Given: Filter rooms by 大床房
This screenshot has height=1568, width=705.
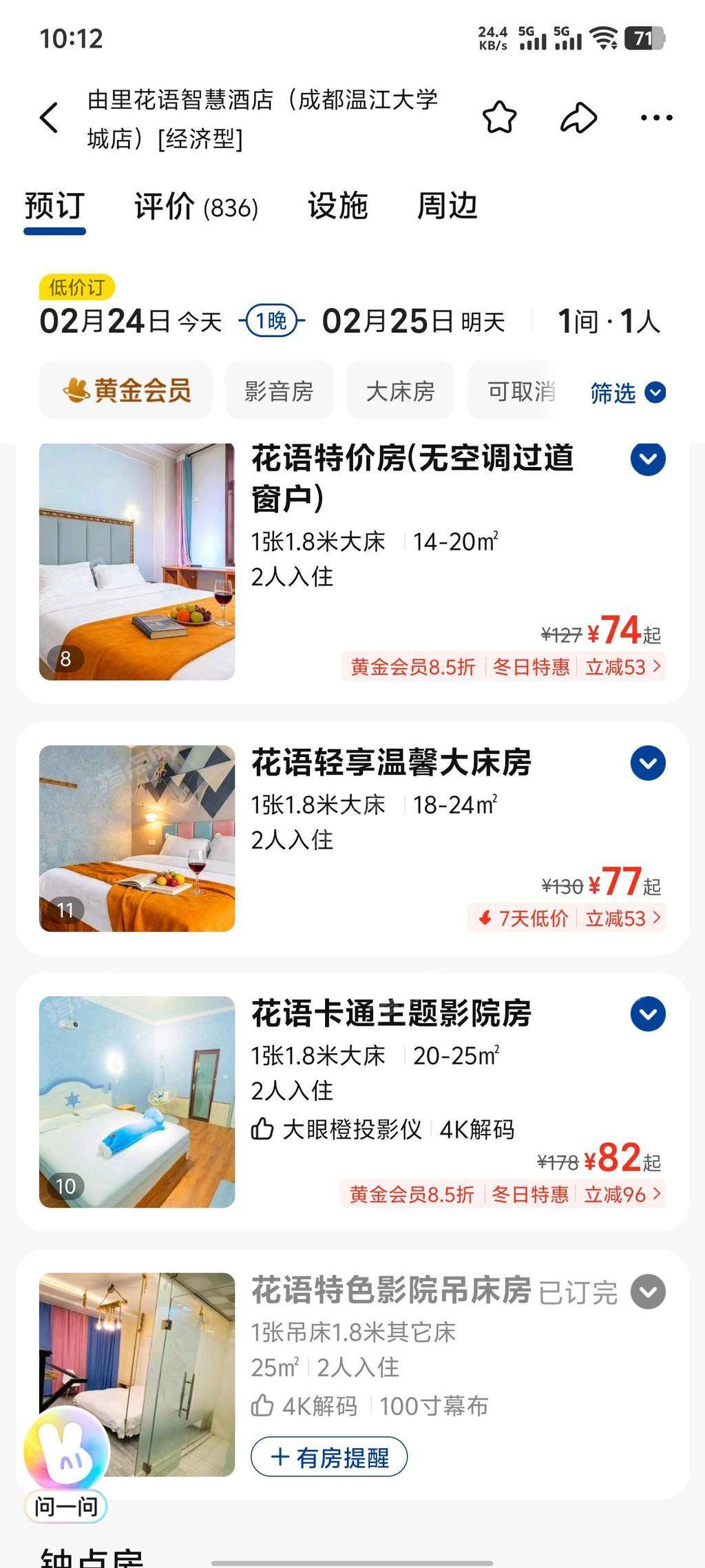Looking at the screenshot, I should [x=400, y=391].
